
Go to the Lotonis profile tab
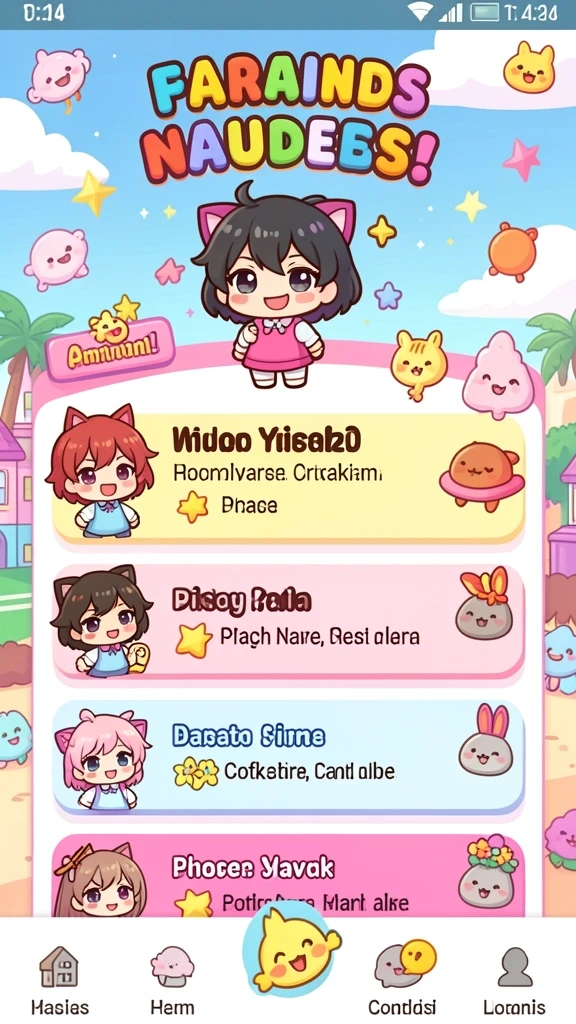(x=515, y=980)
